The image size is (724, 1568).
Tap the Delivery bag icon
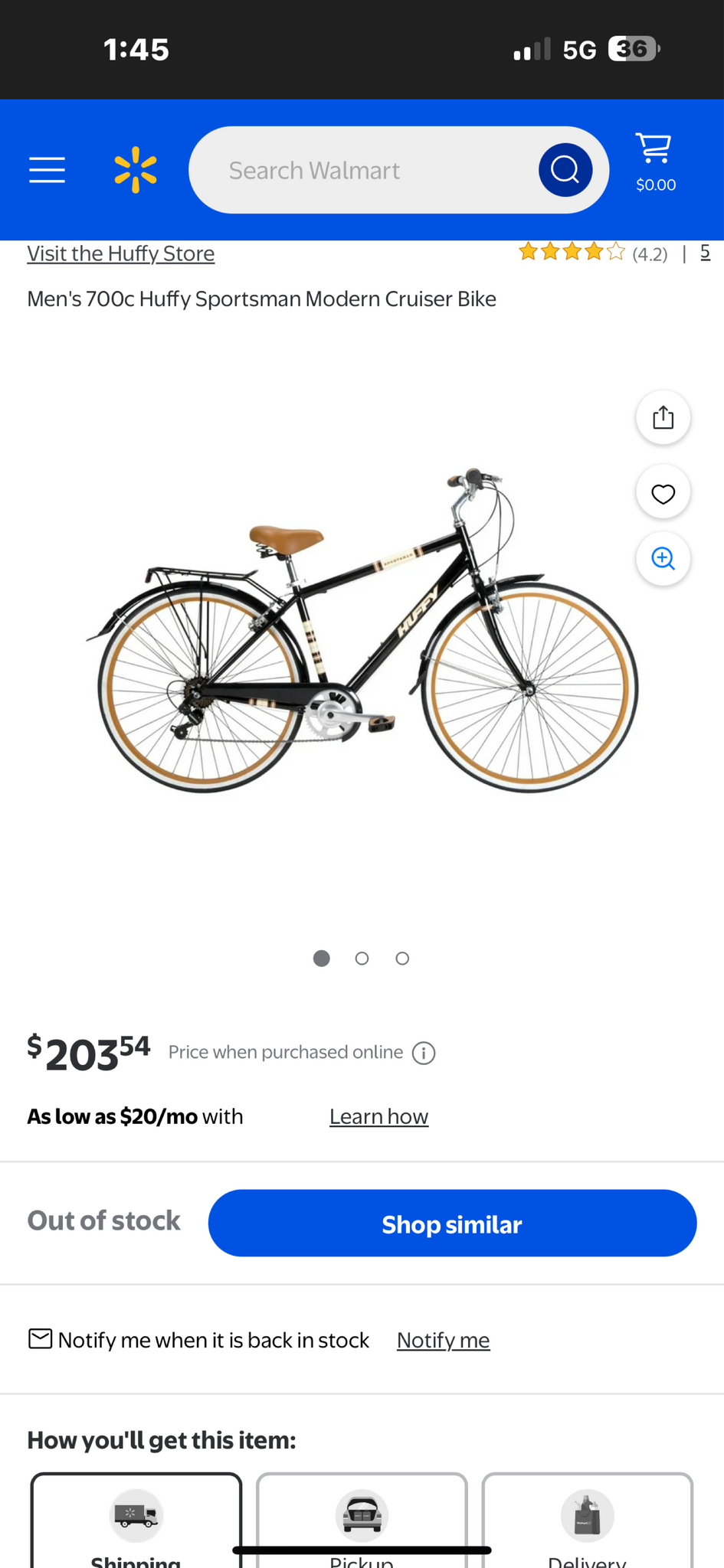(x=587, y=1515)
